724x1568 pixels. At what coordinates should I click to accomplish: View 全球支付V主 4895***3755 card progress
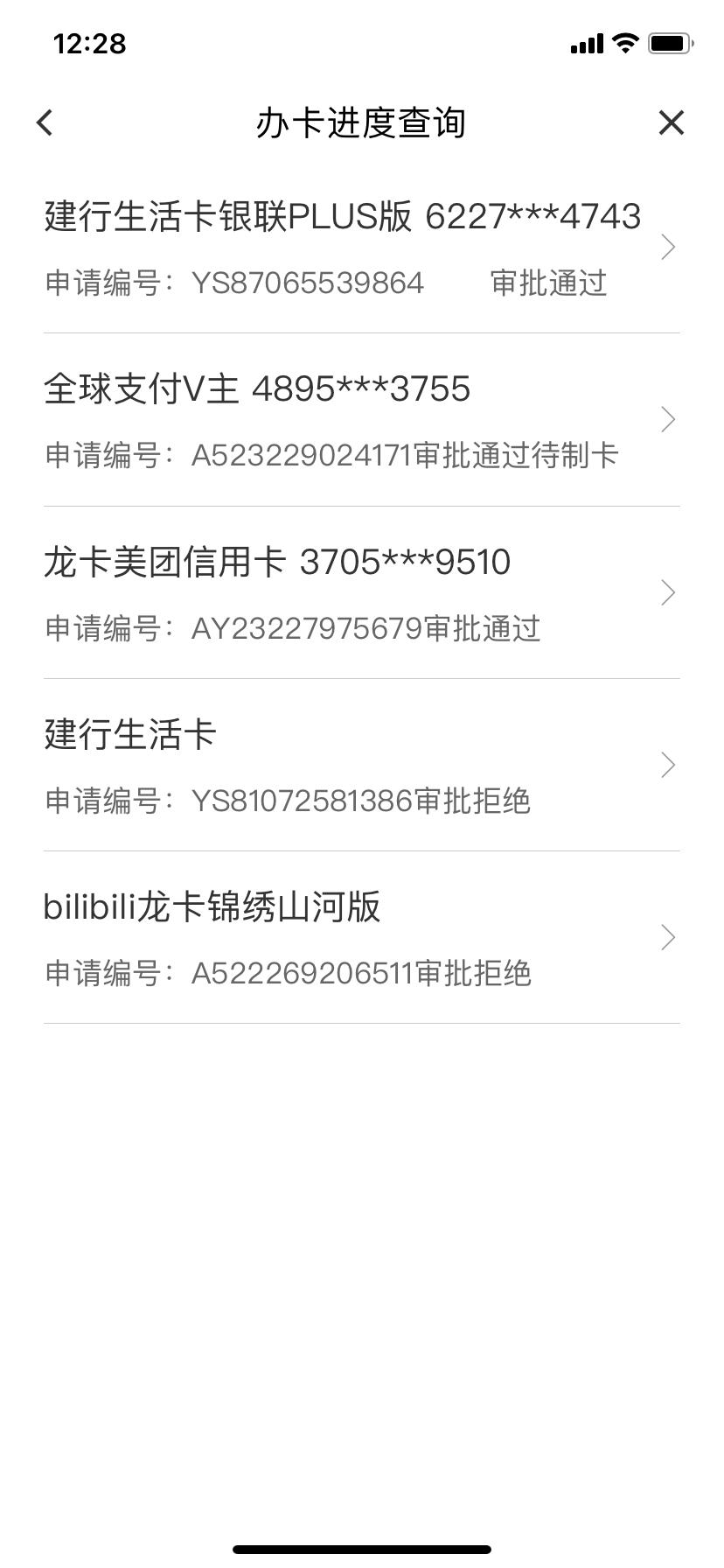point(362,420)
